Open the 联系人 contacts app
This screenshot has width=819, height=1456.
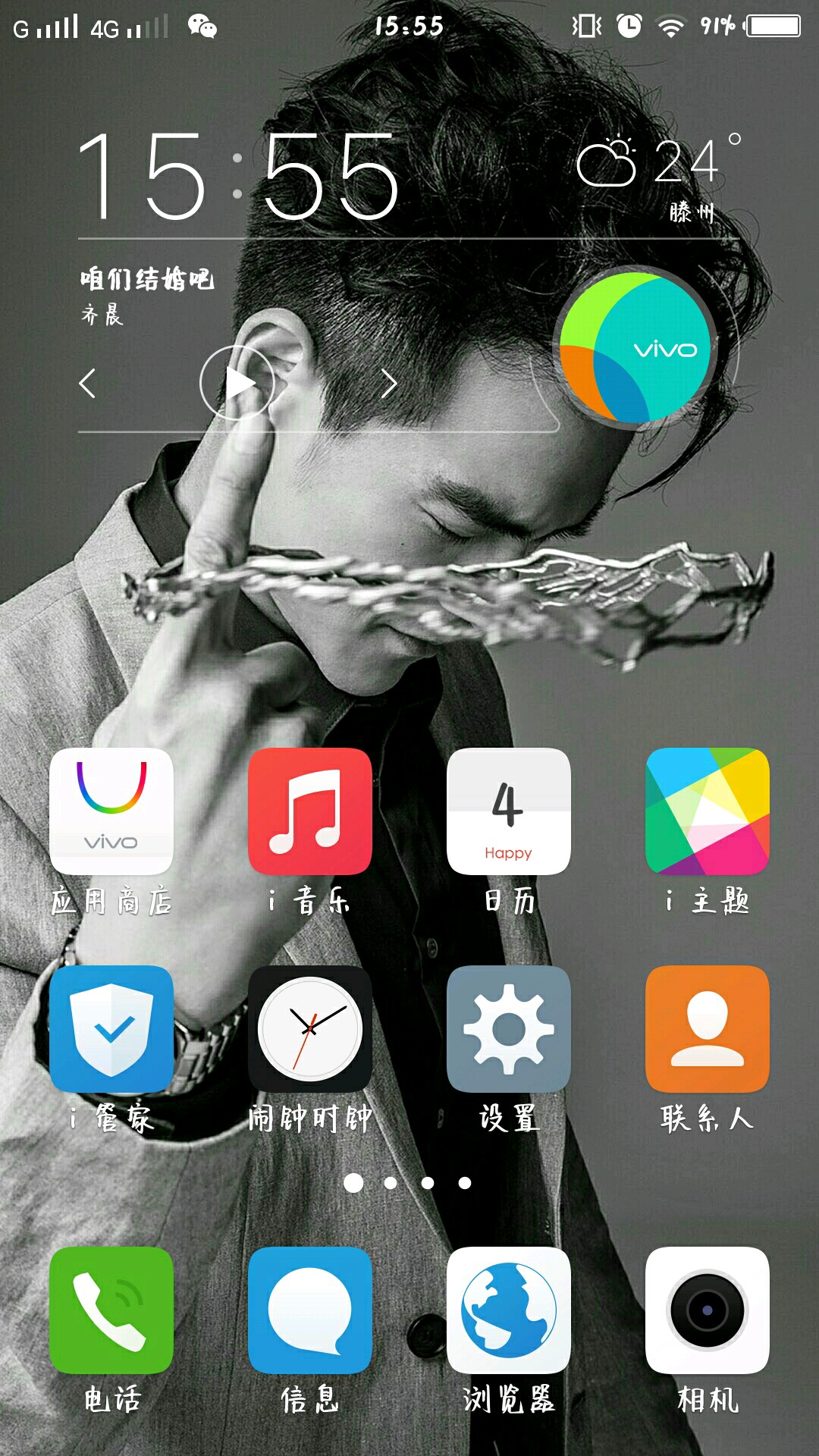[708, 1028]
